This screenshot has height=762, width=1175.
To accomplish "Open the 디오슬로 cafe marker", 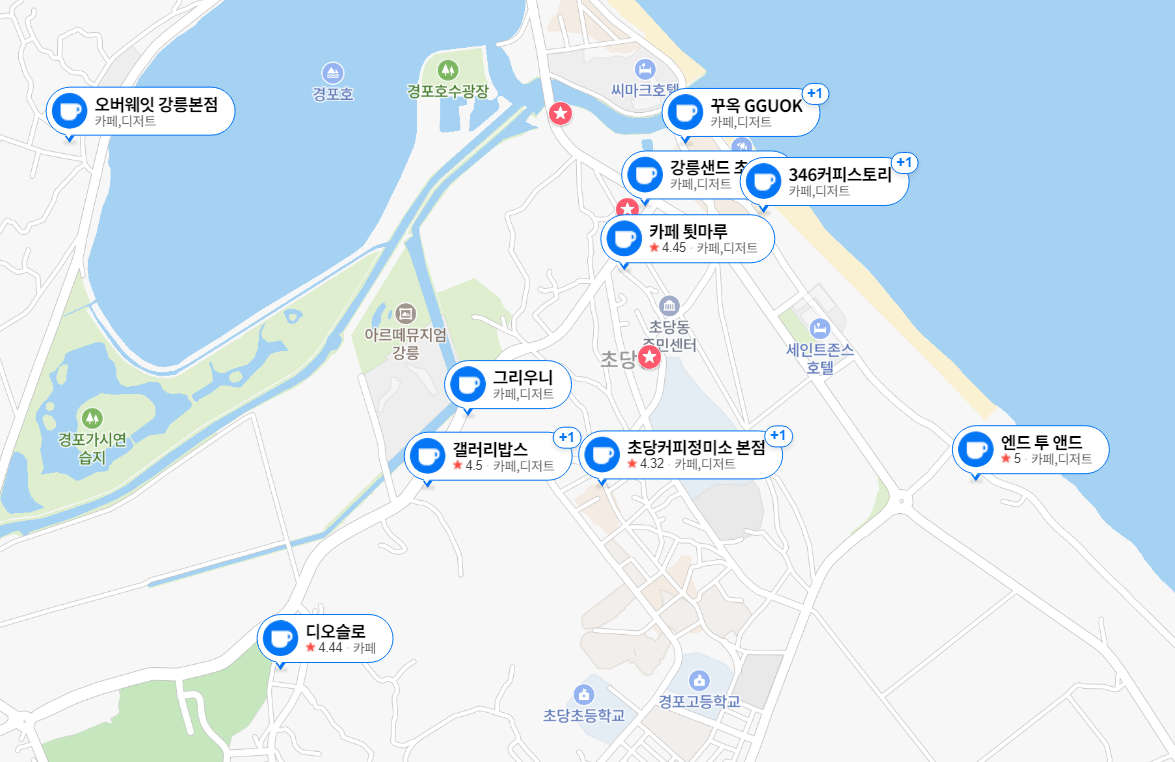I will click(324, 639).
